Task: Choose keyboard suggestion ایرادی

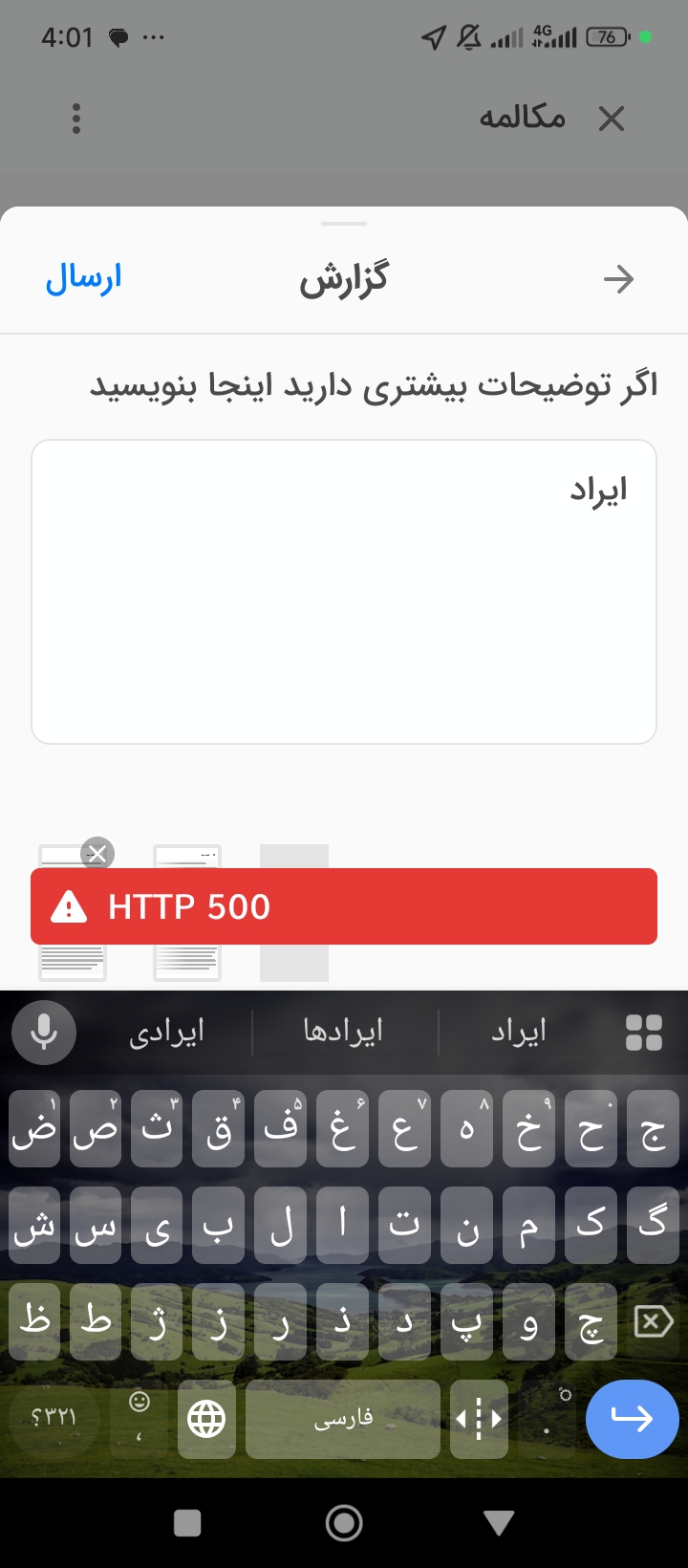Action: pos(167,1032)
